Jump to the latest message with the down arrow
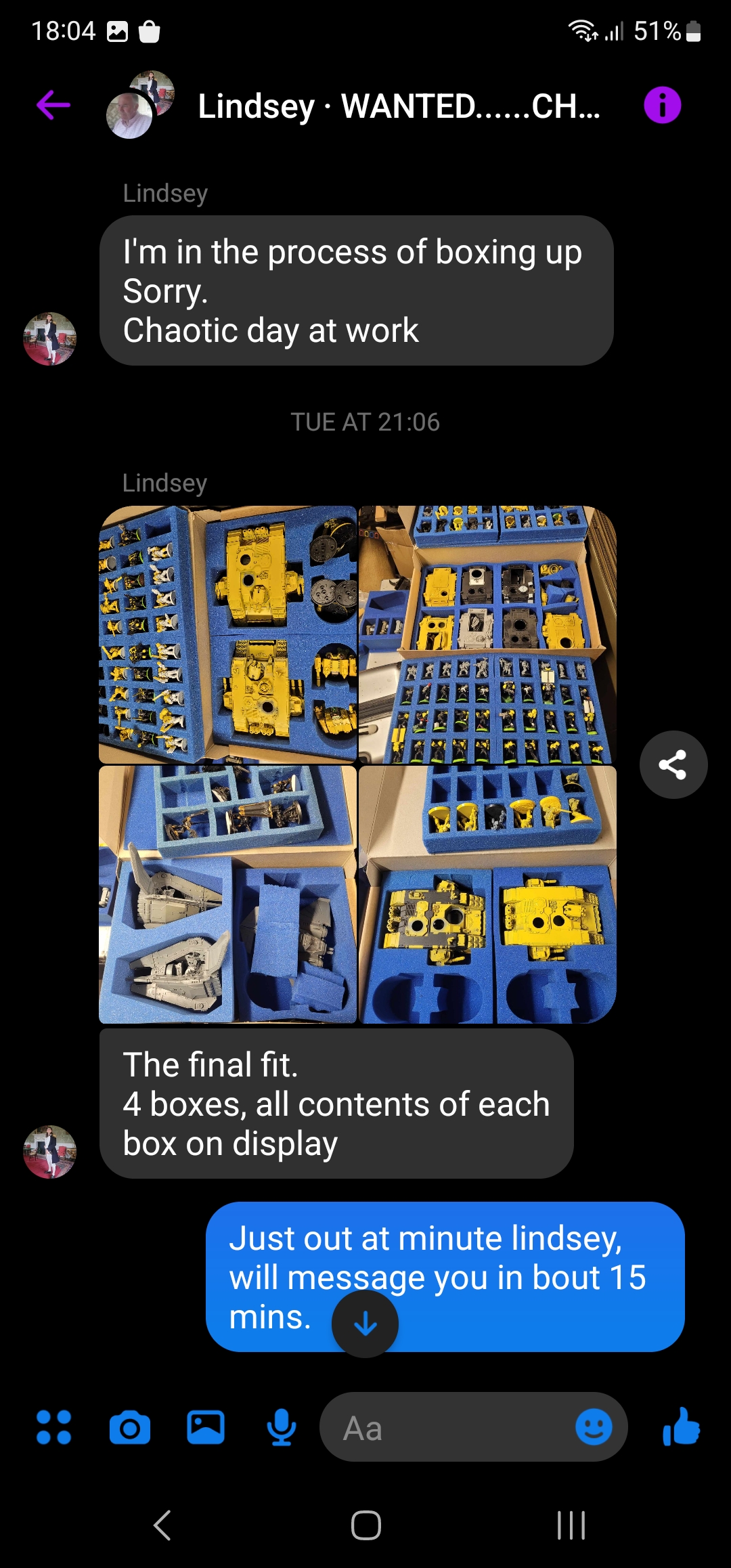Viewport: 731px width, 1568px height. 365,1324
